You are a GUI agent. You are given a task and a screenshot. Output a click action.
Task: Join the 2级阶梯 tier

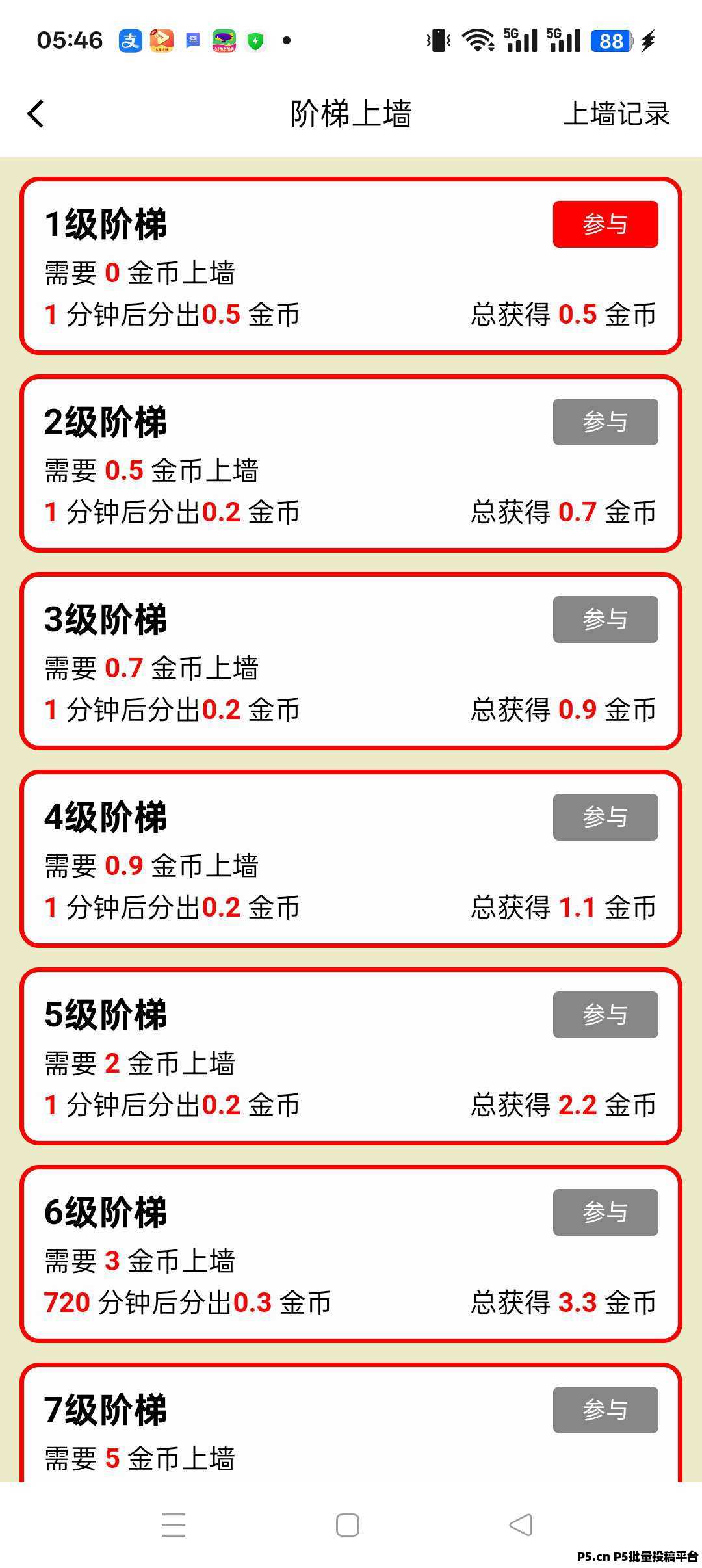(x=605, y=422)
